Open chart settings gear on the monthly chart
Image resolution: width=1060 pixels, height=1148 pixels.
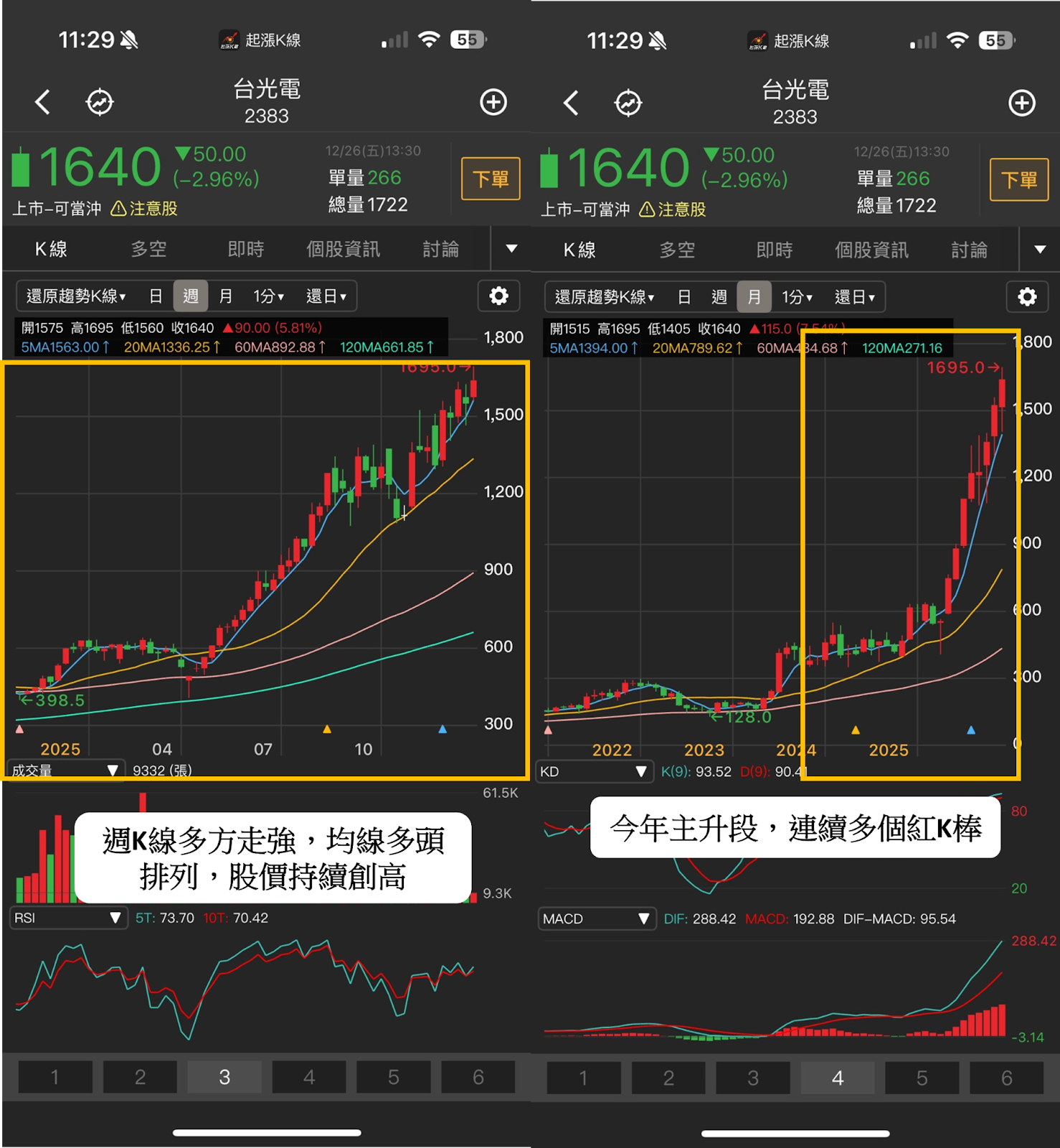[x=1028, y=296]
